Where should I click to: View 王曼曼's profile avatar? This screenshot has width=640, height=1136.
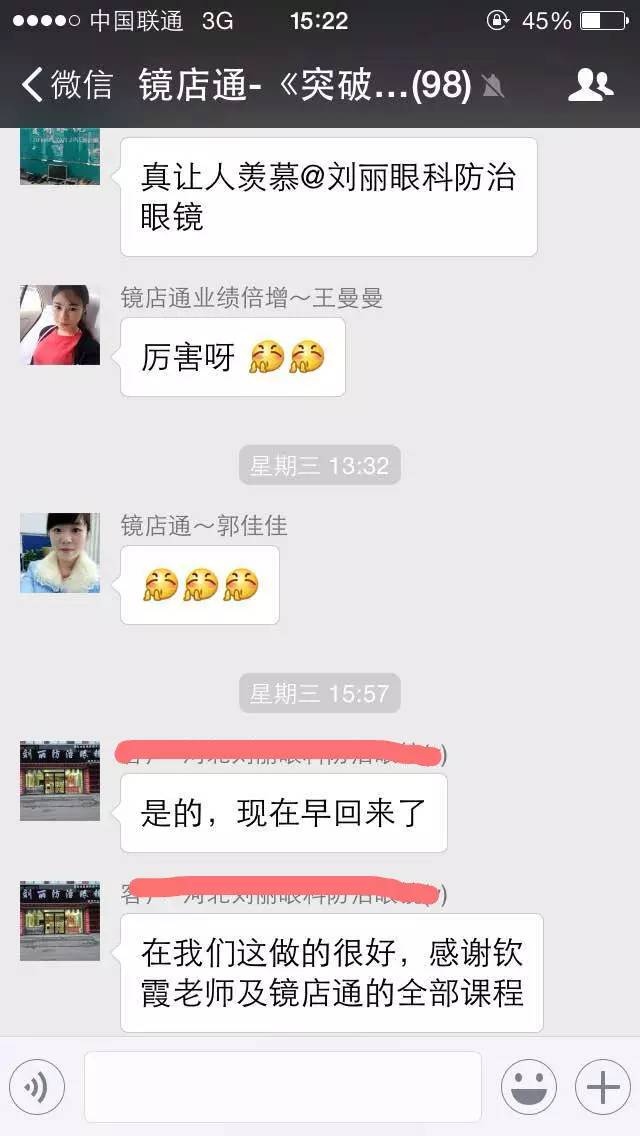[x=60, y=325]
